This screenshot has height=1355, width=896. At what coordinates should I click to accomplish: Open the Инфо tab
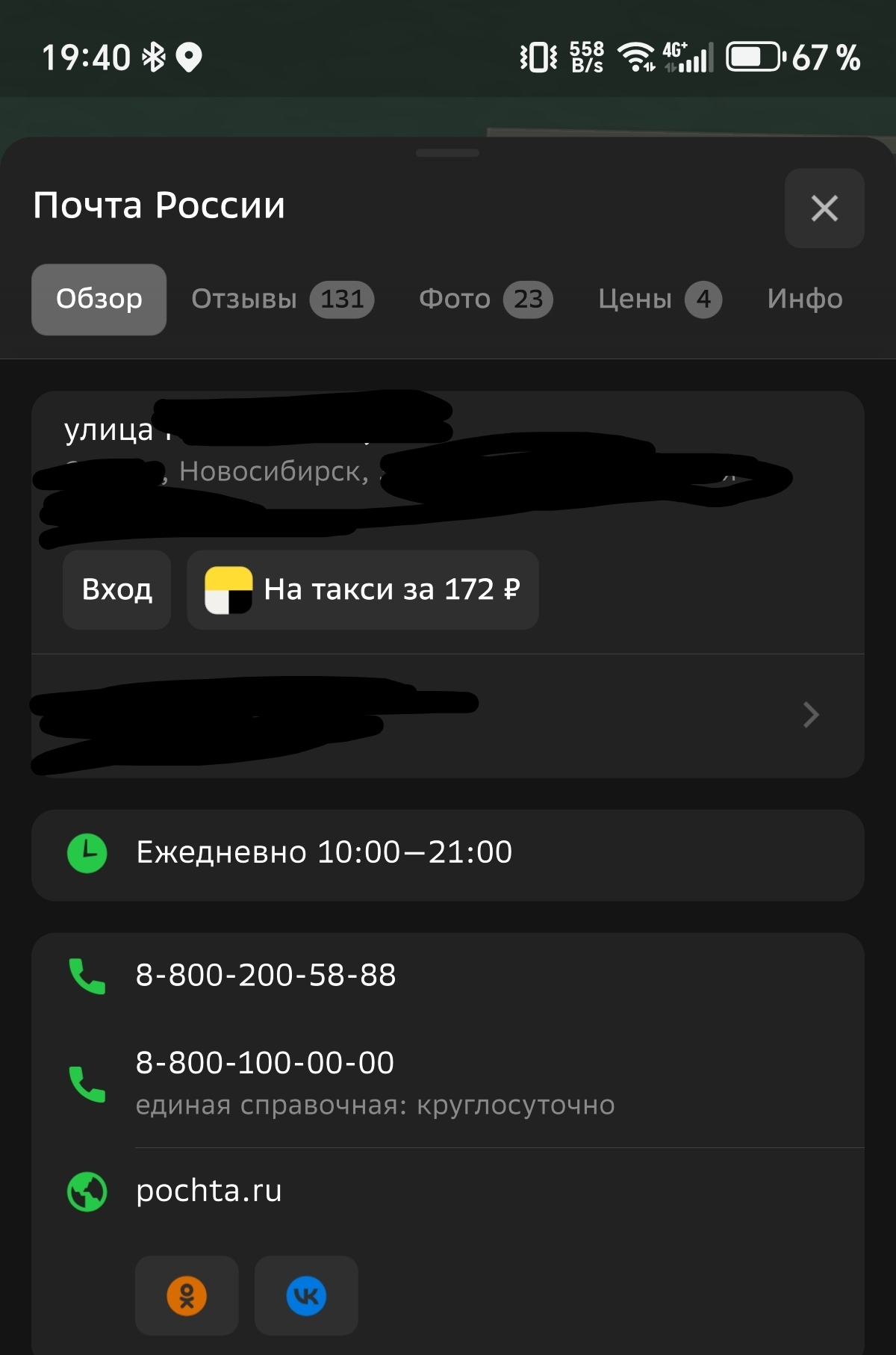[804, 300]
